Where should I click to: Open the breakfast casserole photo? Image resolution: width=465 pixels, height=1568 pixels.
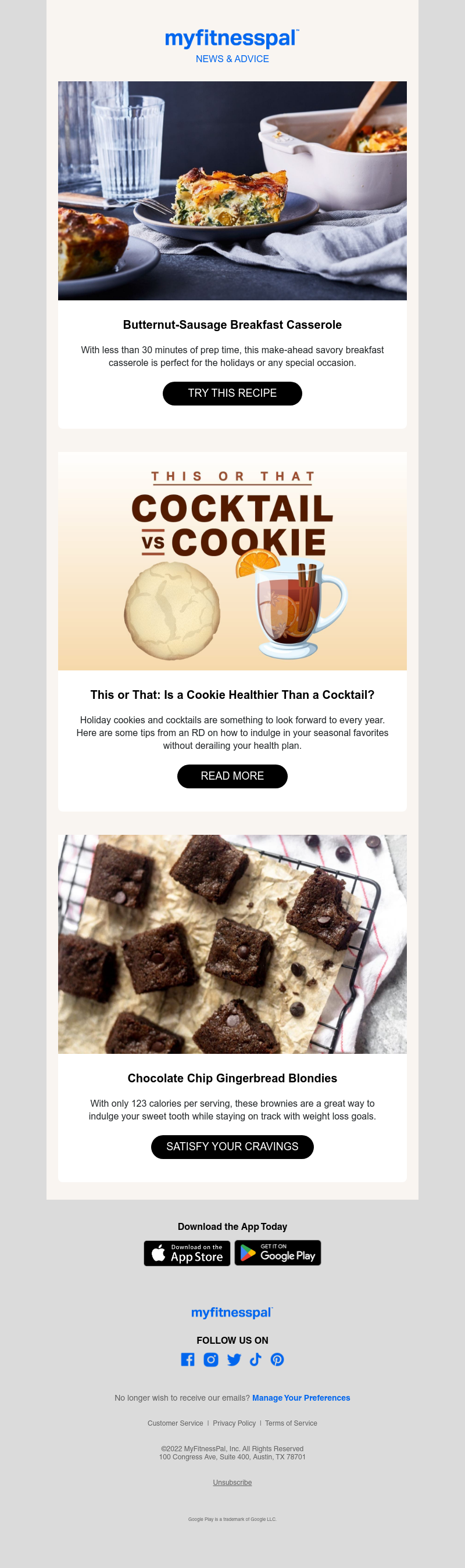pos(232,191)
